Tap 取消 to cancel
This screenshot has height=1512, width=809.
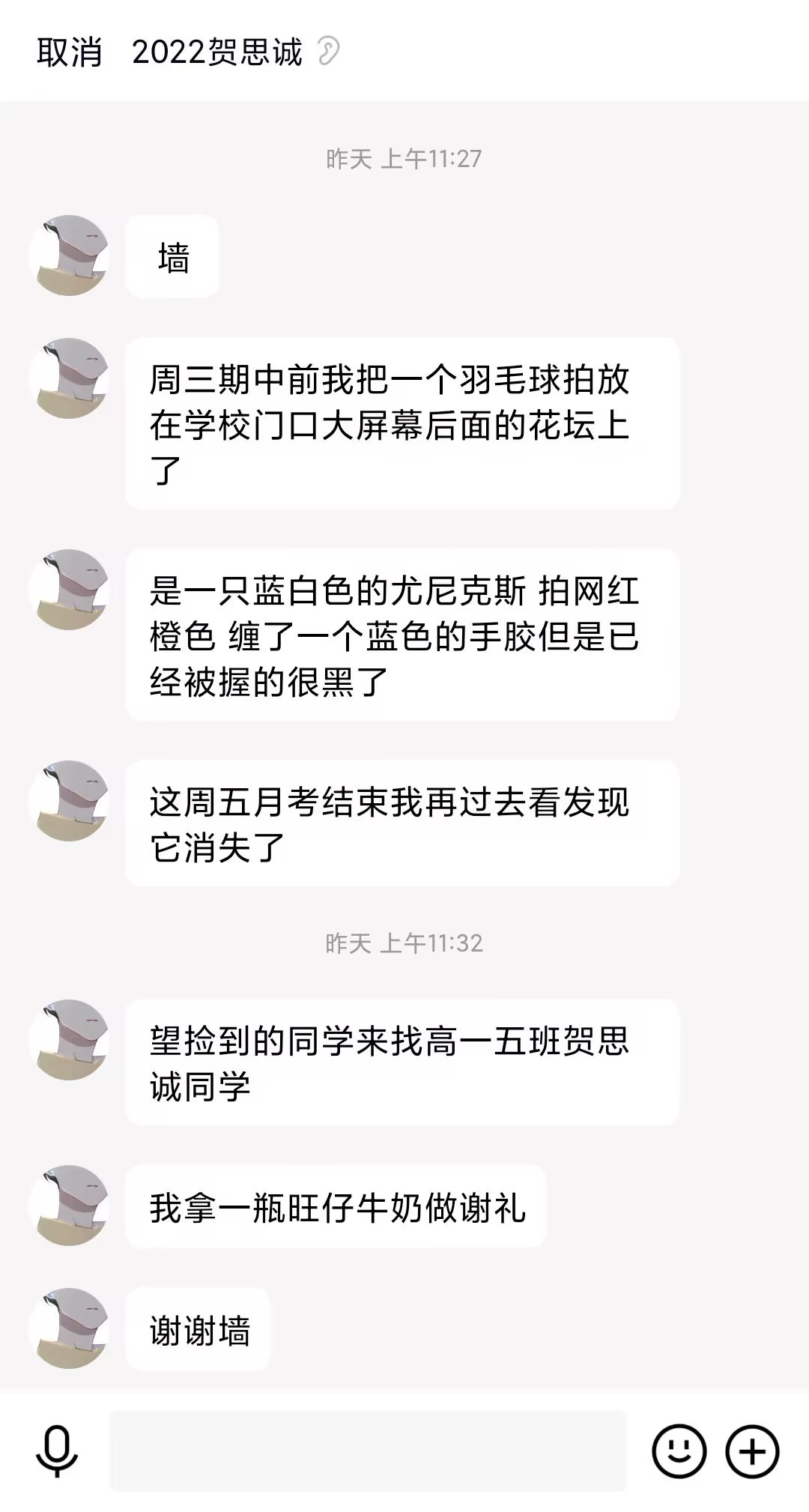click(69, 52)
